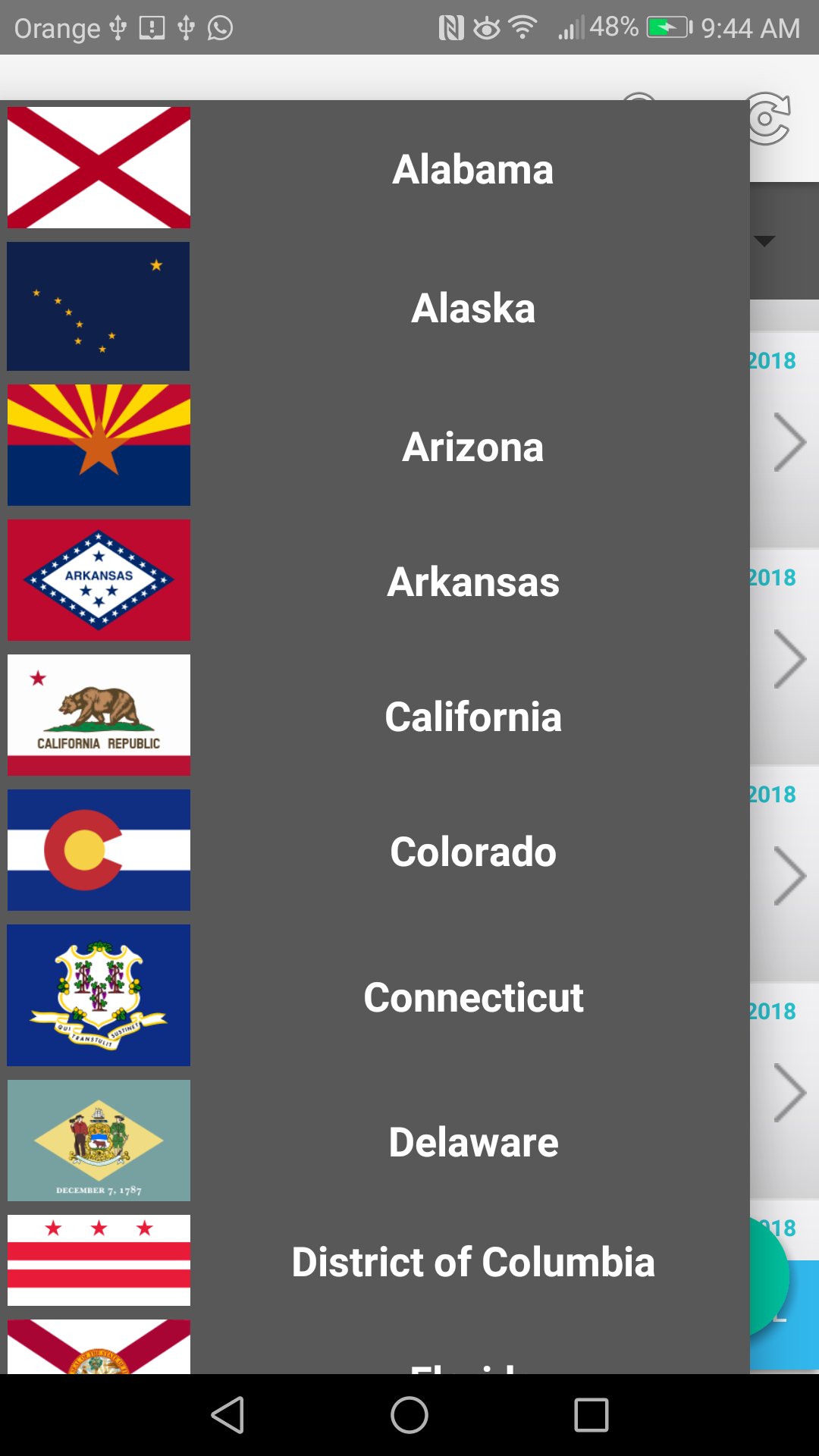Tap the Alabama flag thumbnail
The image size is (819, 1456).
(x=99, y=165)
